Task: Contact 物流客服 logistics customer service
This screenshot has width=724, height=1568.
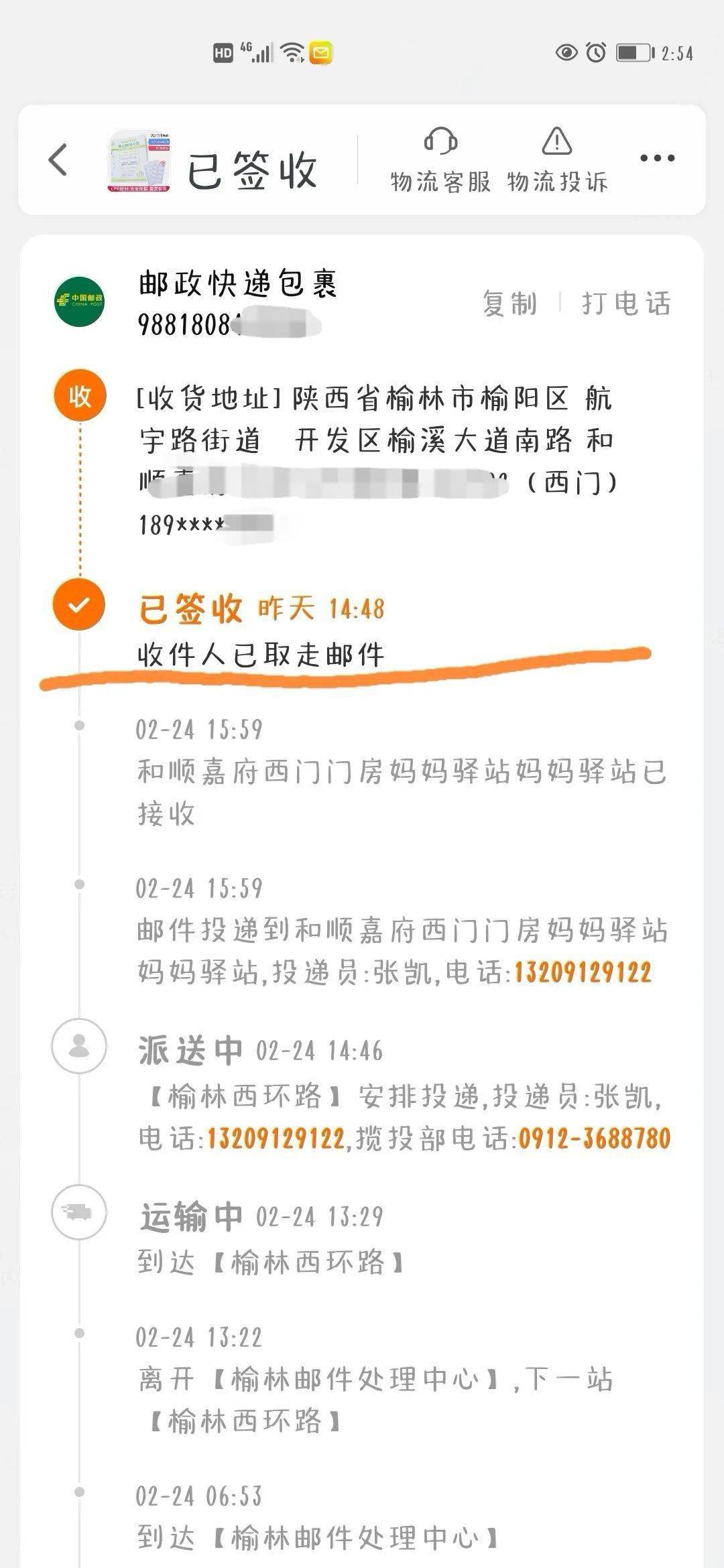Action: pyautogui.click(x=440, y=161)
